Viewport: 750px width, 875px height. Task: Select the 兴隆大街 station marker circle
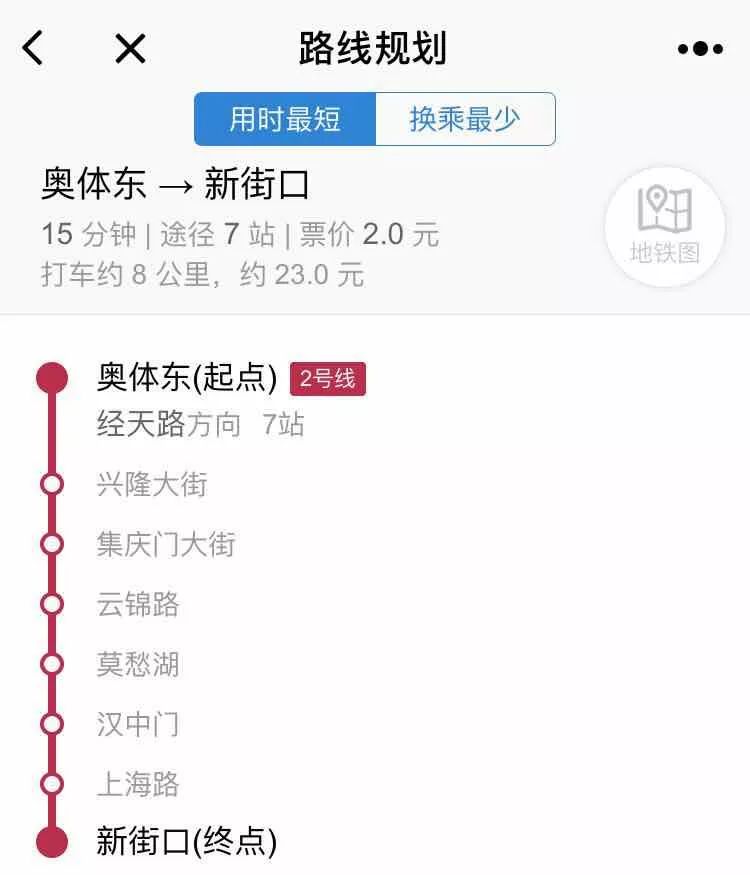click(x=50, y=485)
